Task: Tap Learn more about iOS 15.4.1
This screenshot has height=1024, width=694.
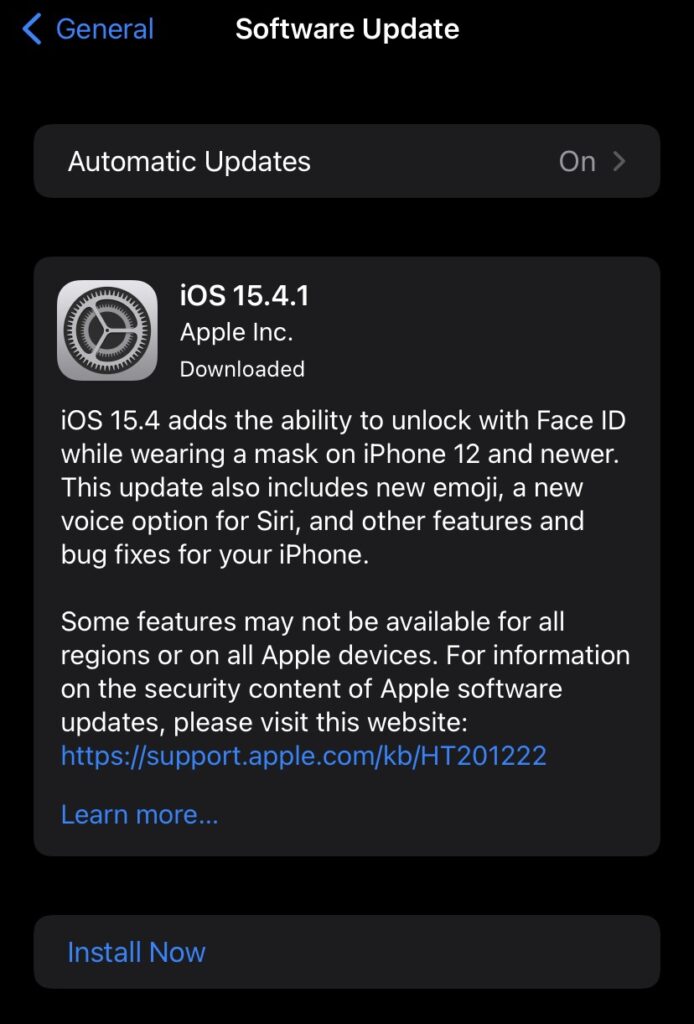Action: click(x=139, y=815)
